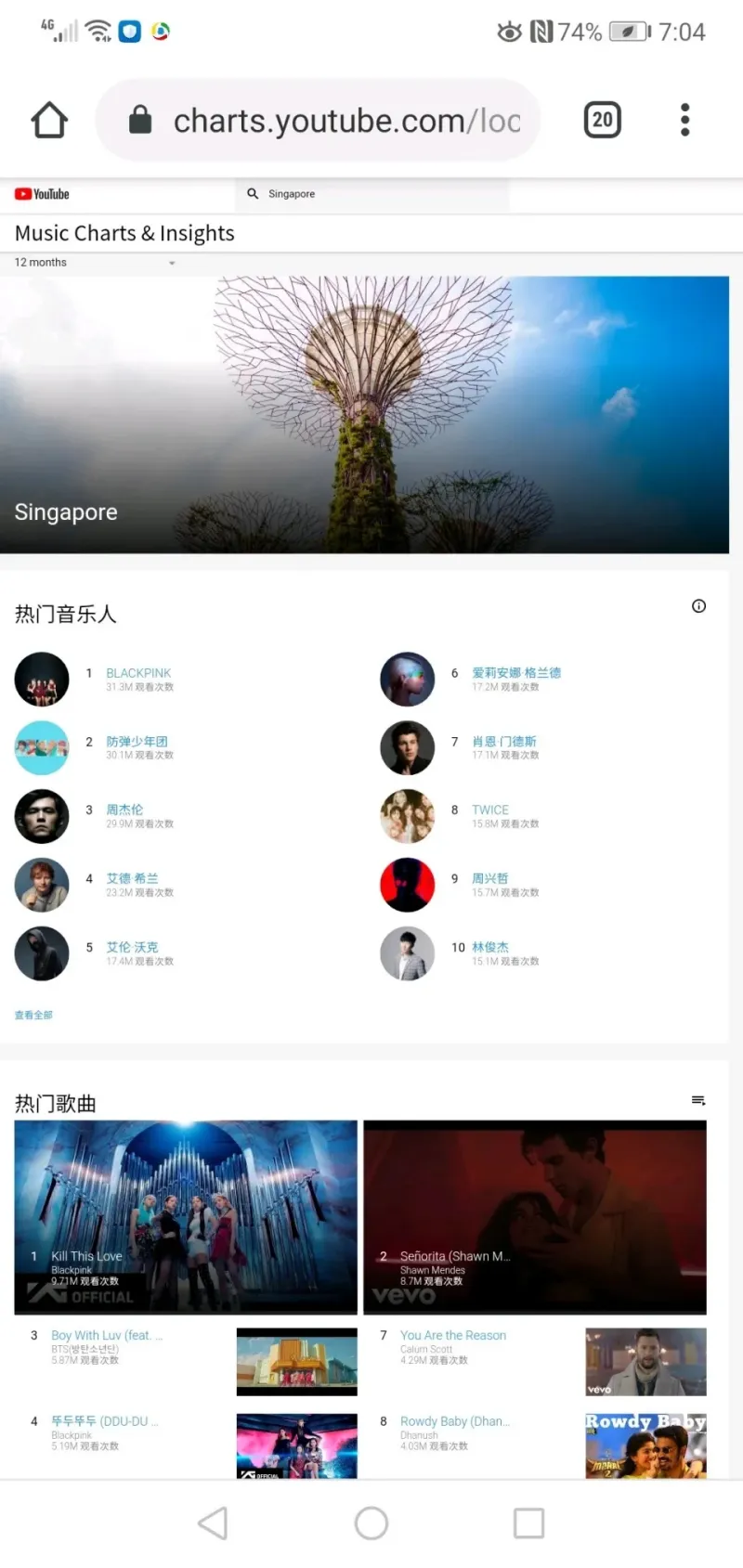Open the info icon for 热门音乐人
The image size is (743, 1568).
pyautogui.click(x=698, y=606)
